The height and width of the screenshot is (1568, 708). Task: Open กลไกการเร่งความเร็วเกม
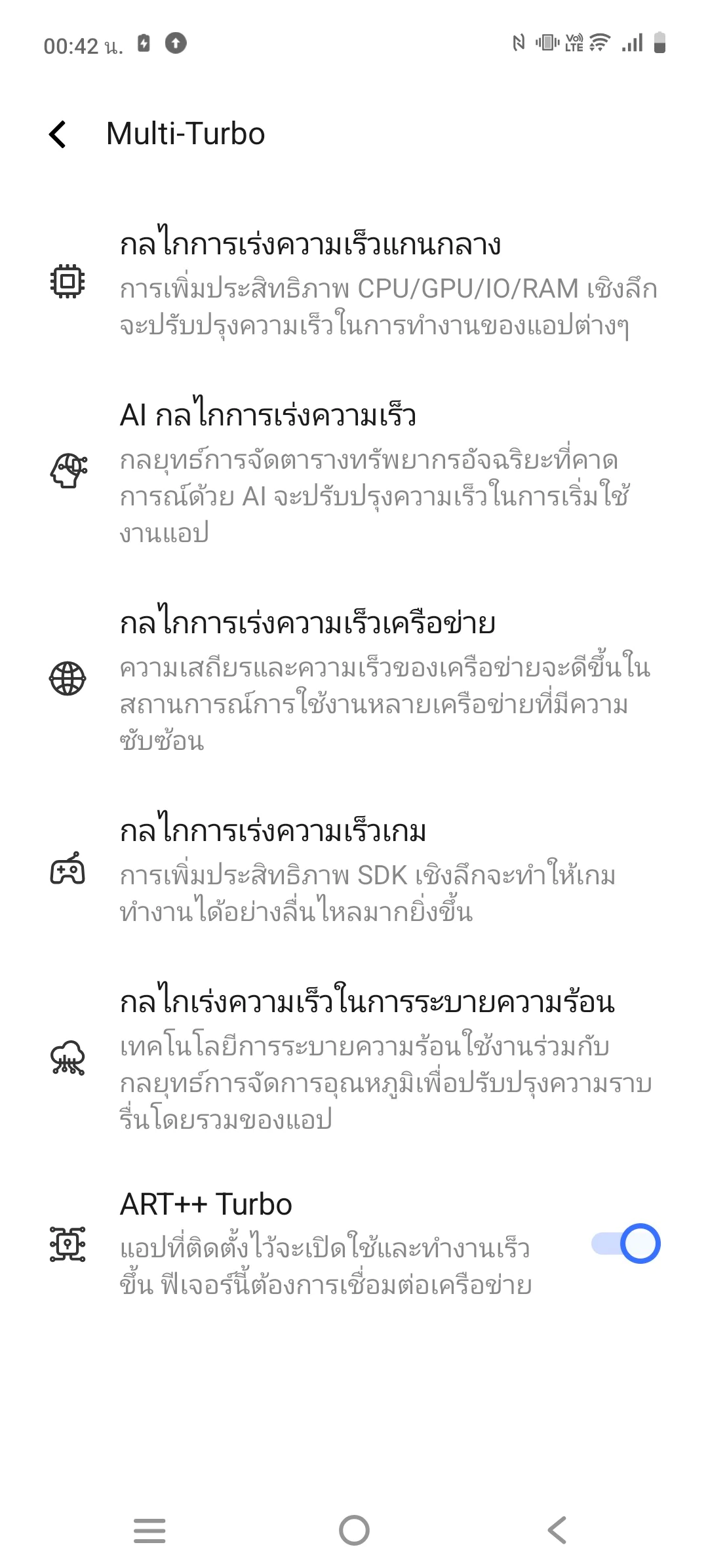click(x=354, y=871)
